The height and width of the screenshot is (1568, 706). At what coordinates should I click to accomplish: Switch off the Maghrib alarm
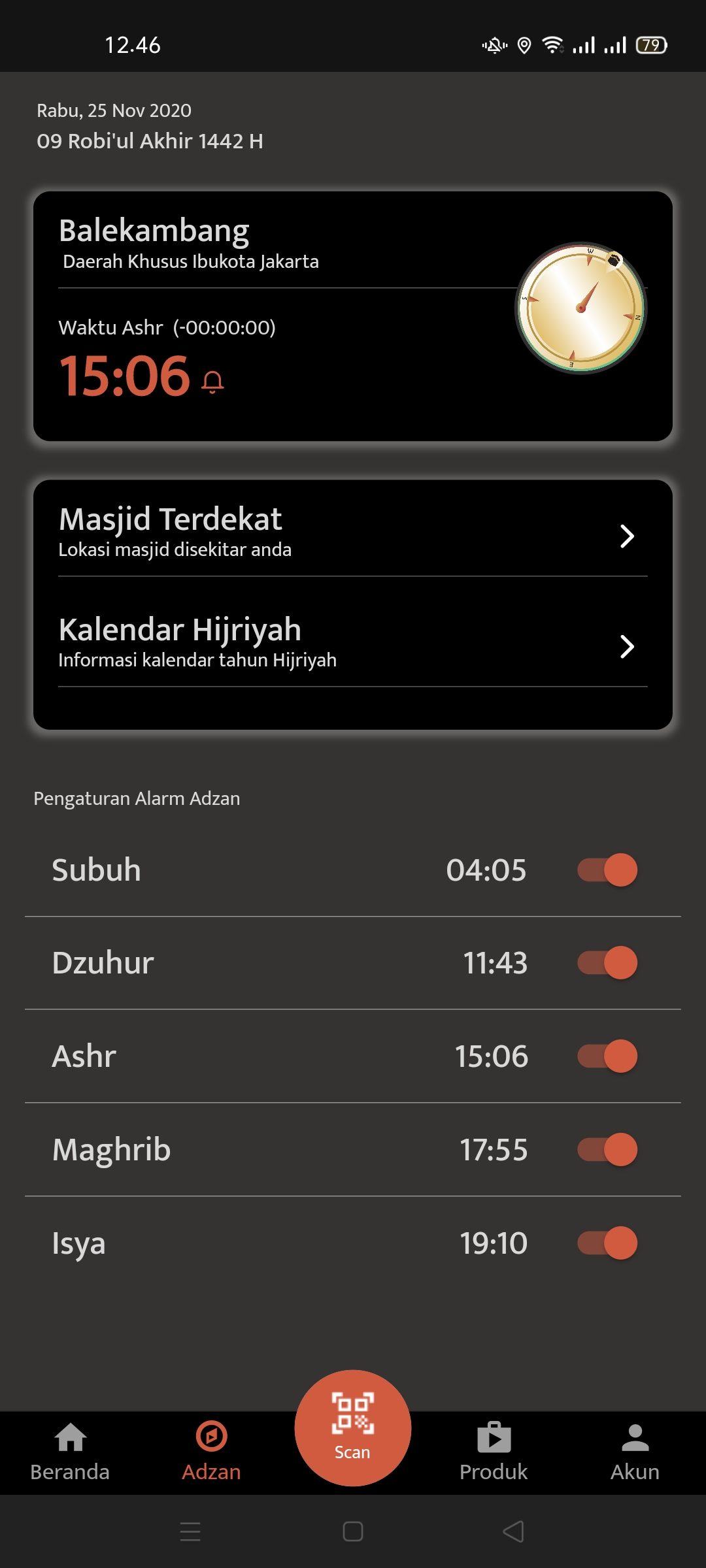coord(607,1150)
